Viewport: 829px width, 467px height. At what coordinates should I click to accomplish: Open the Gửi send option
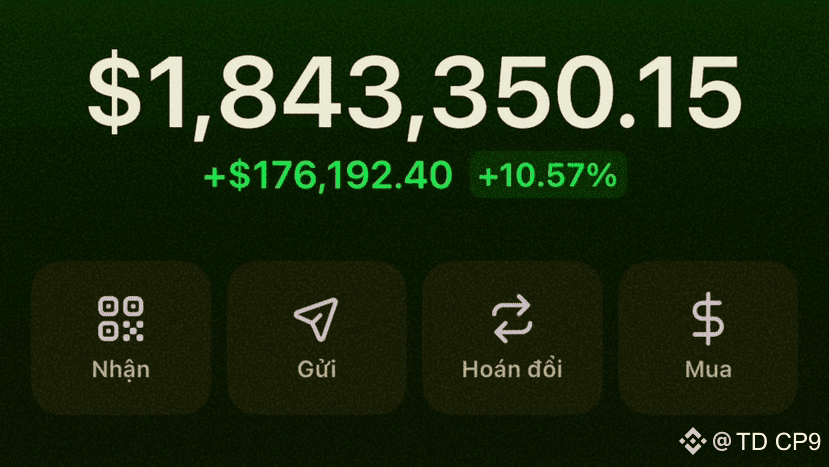coord(316,338)
